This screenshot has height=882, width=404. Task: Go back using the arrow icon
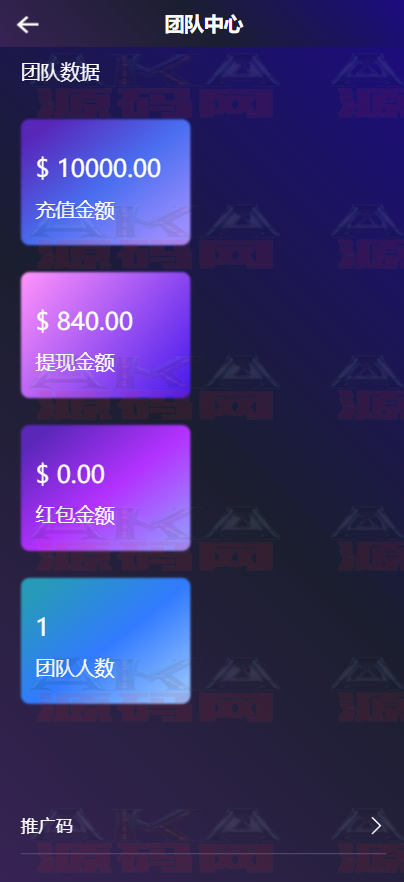pos(28,24)
